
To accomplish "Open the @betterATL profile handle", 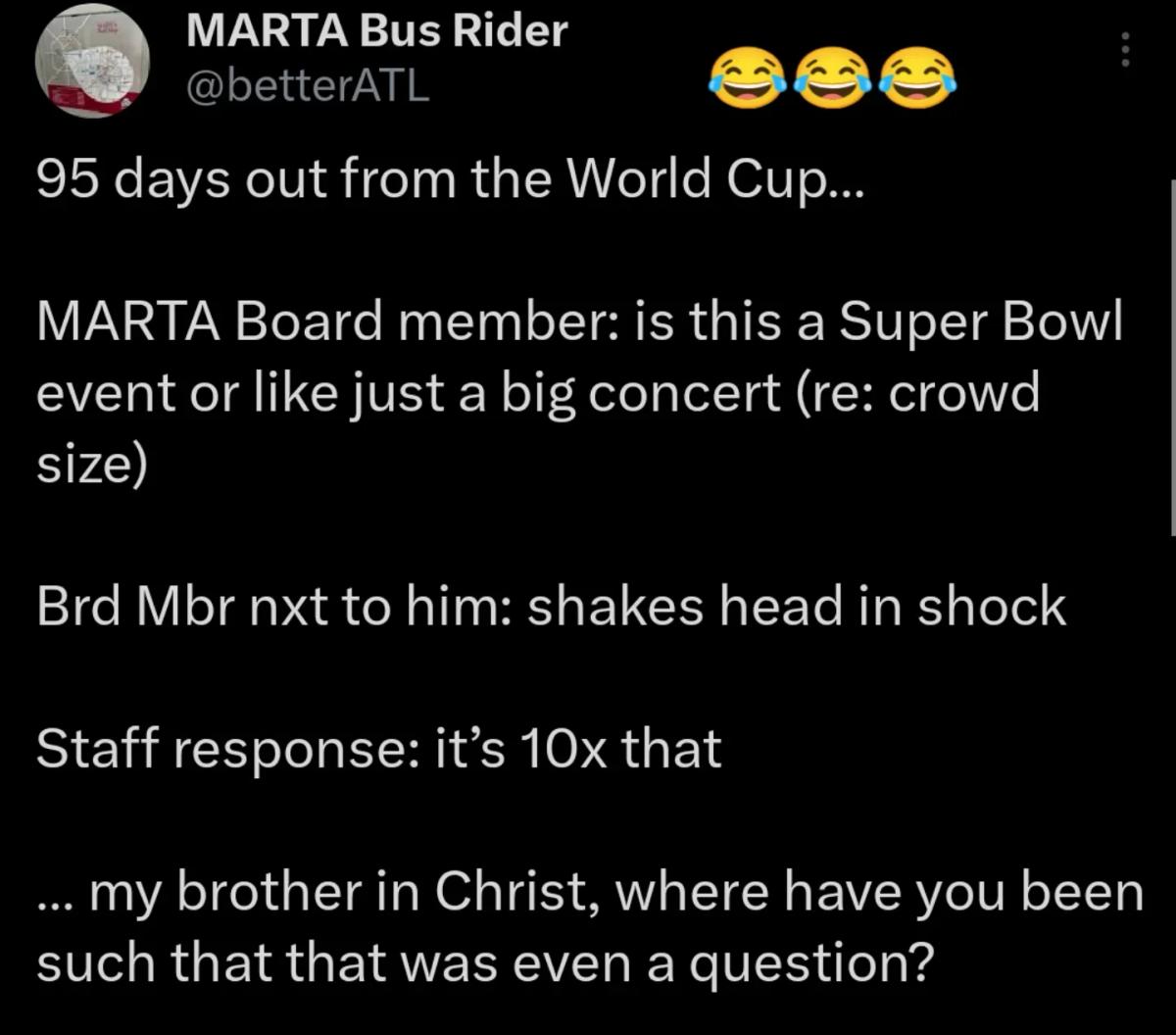I will (307, 87).
